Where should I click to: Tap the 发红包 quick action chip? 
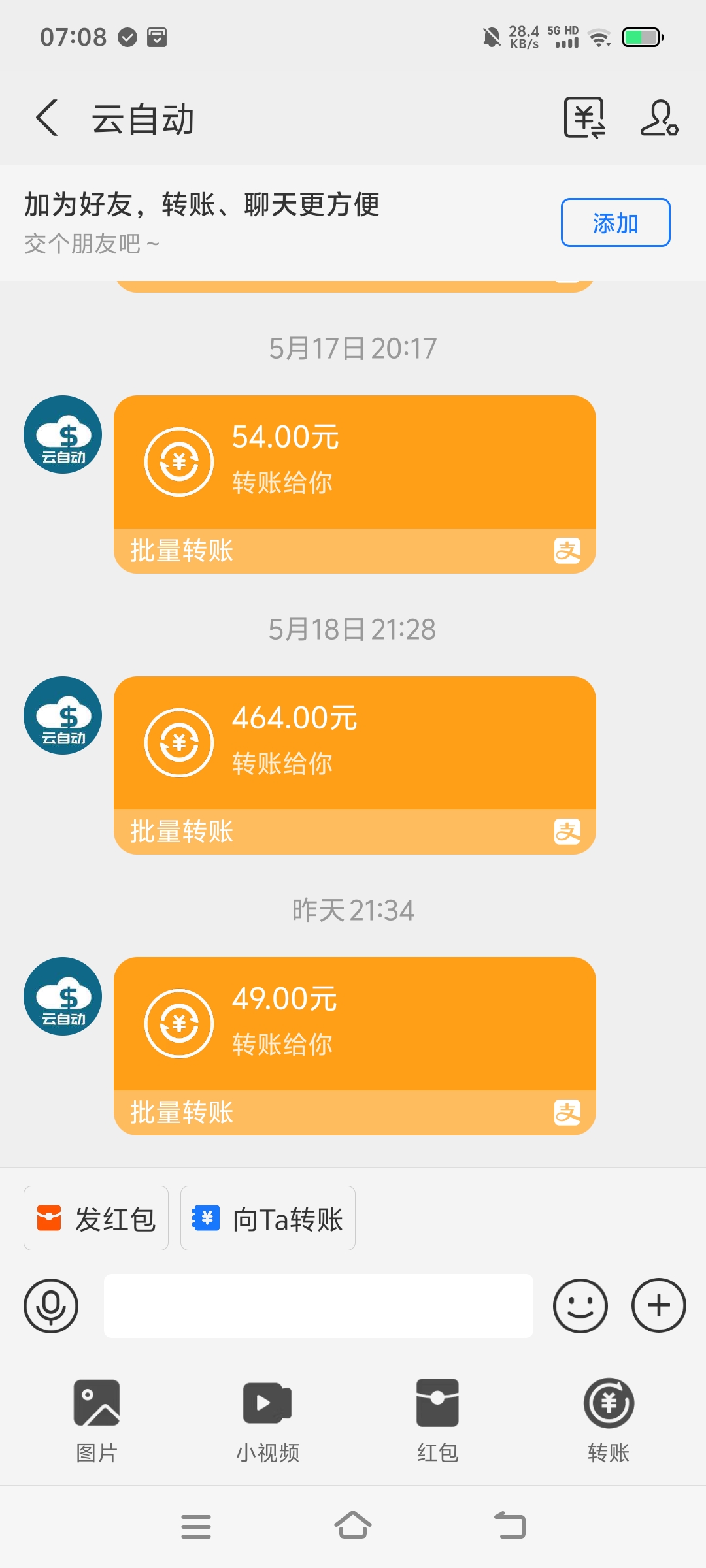pos(96,1218)
